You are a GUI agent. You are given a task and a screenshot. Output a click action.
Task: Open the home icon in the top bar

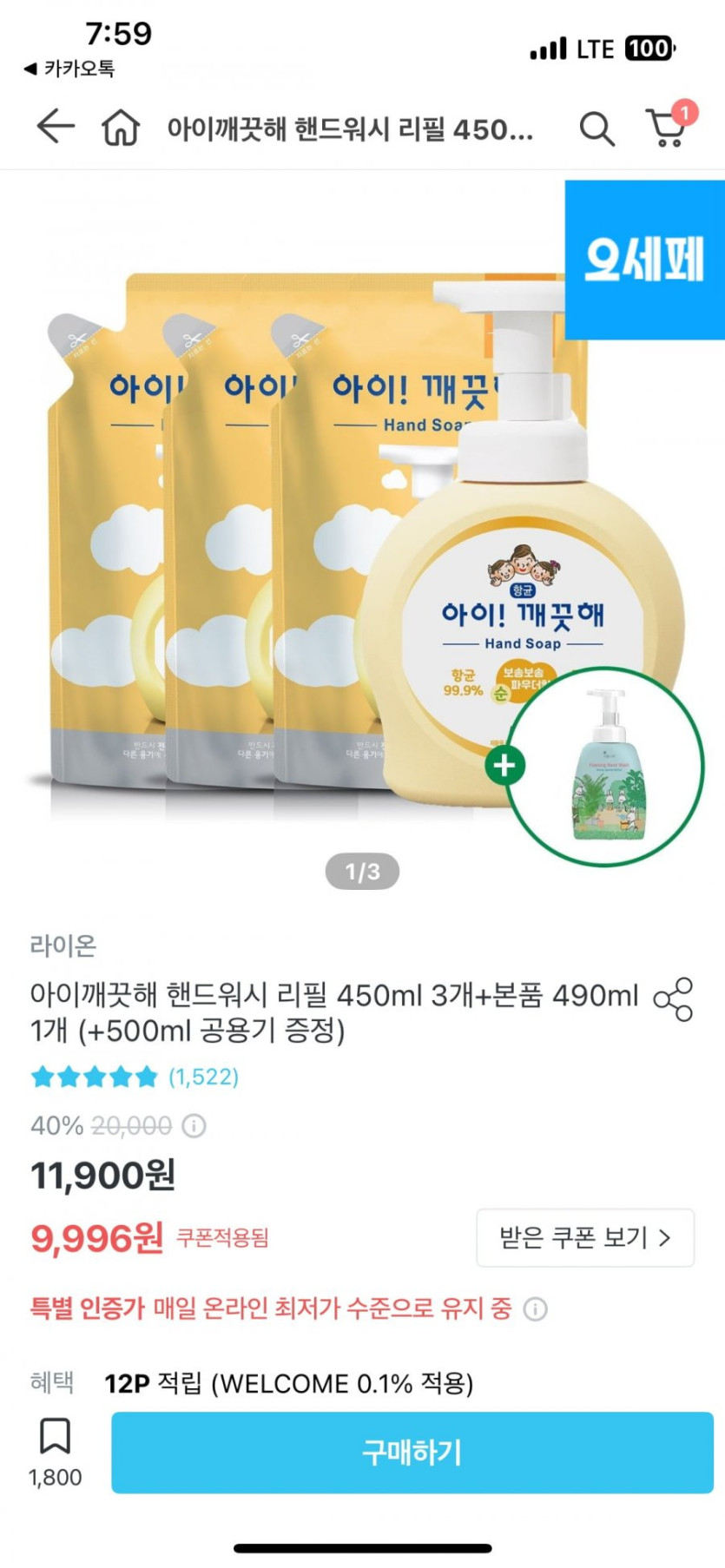(121, 128)
